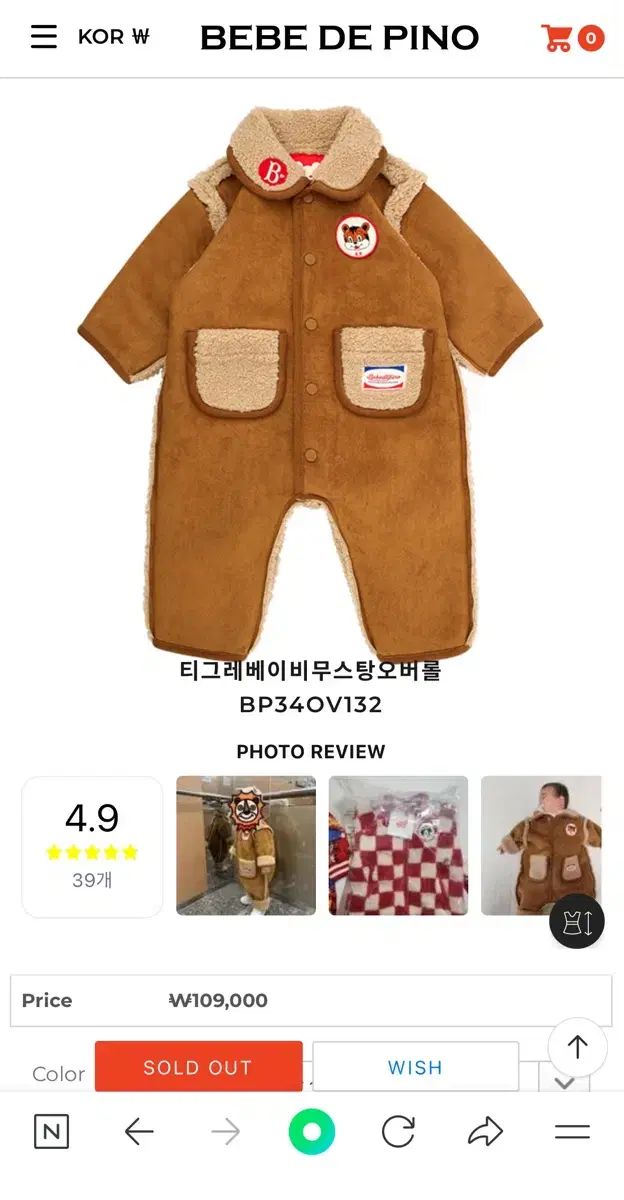Screen dimensions: 624x1200
Task: Tap the size guide floating icon
Action: pyautogui.click(x=577, y=921)
